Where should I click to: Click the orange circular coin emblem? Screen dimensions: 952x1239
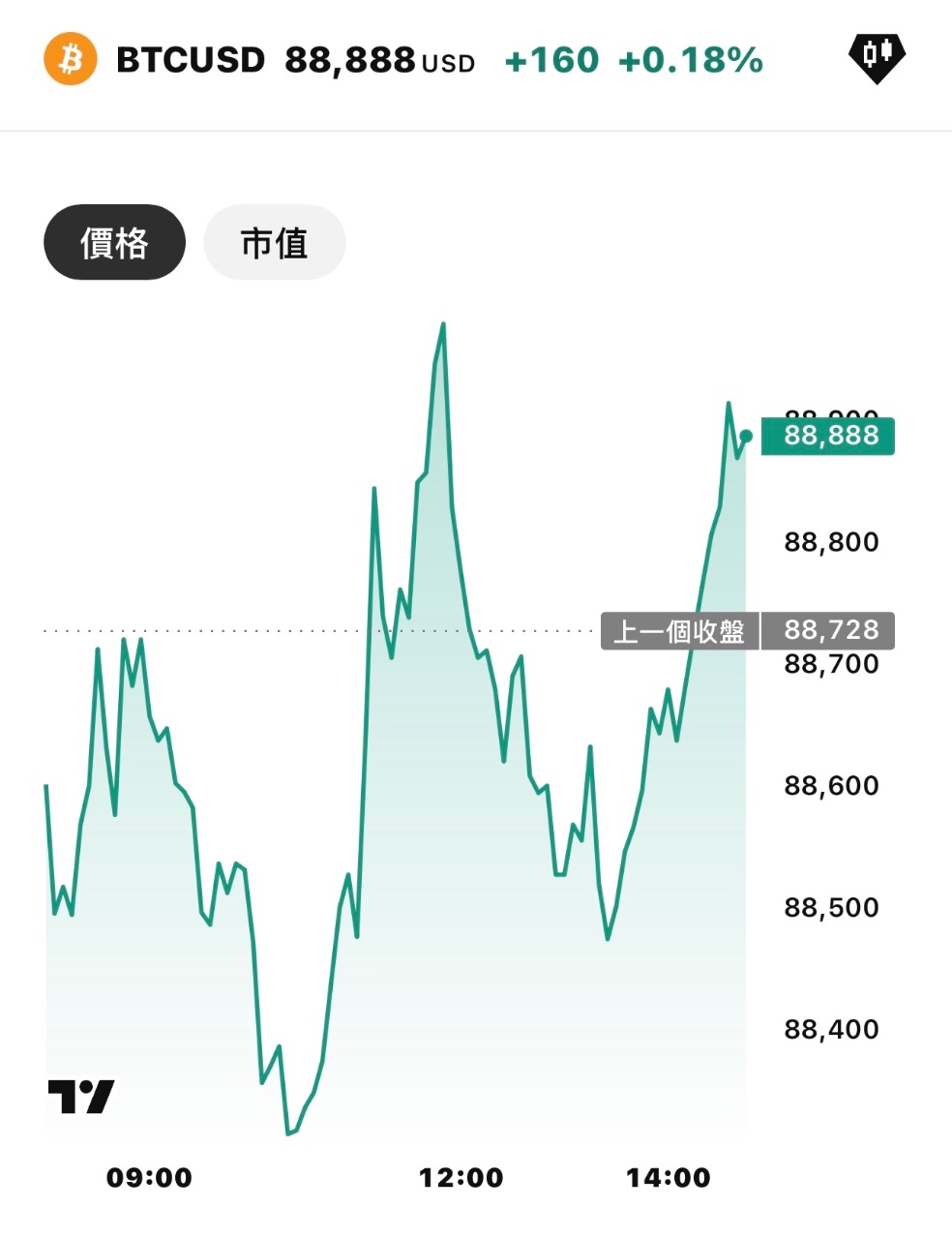[70, 59]
